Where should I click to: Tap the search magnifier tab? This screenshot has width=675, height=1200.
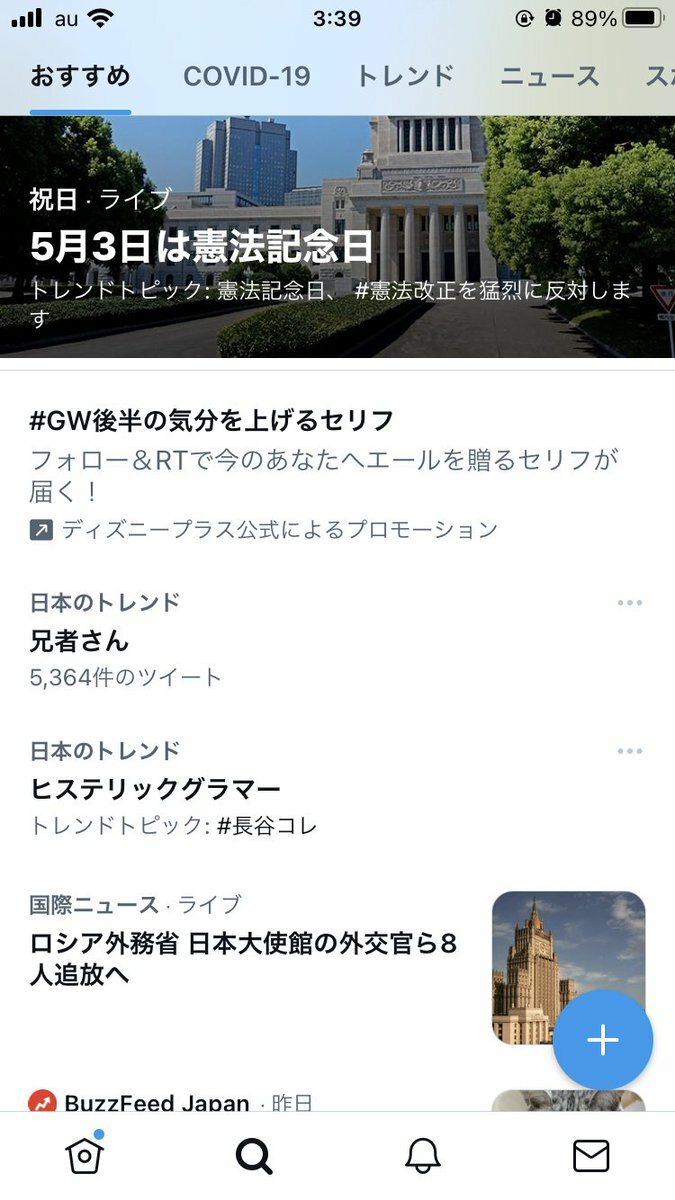tap(254, 1156)
